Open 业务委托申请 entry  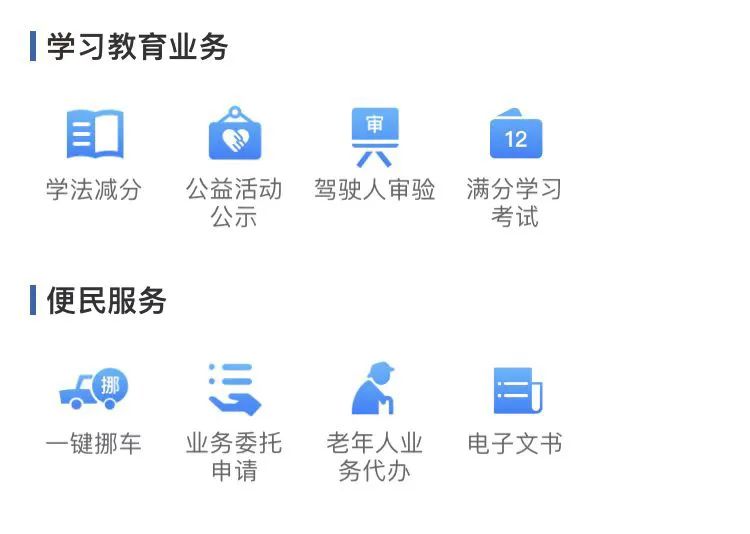[x=234, y=423]
